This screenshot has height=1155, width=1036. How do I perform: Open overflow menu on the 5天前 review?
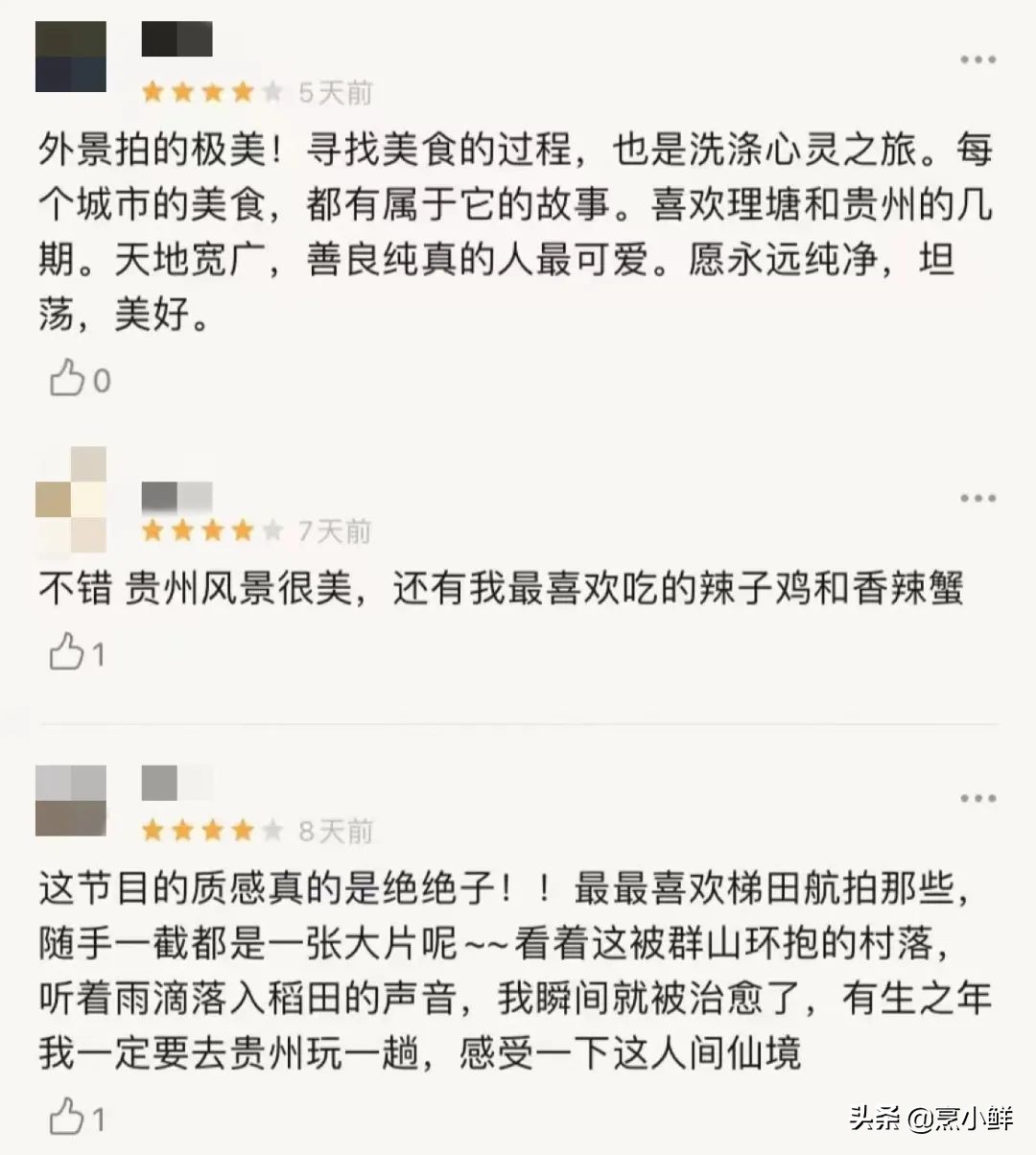pos(977,60)
